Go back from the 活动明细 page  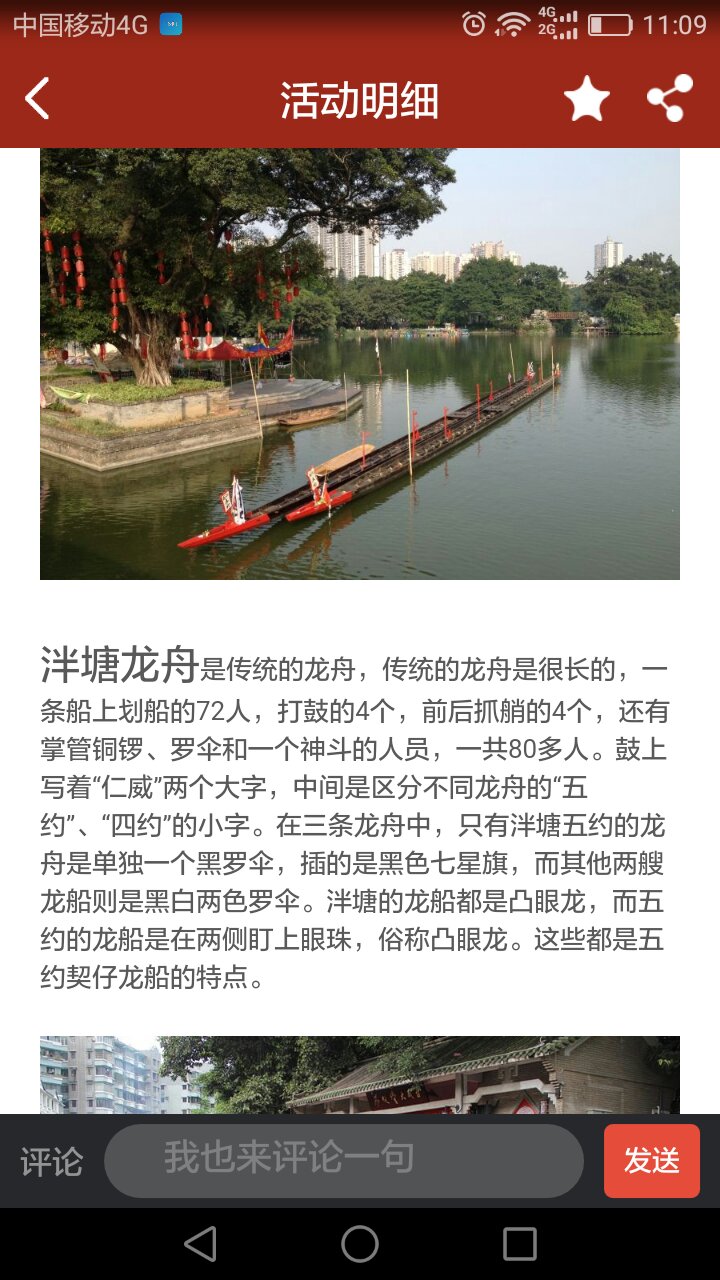click(38, 100)
